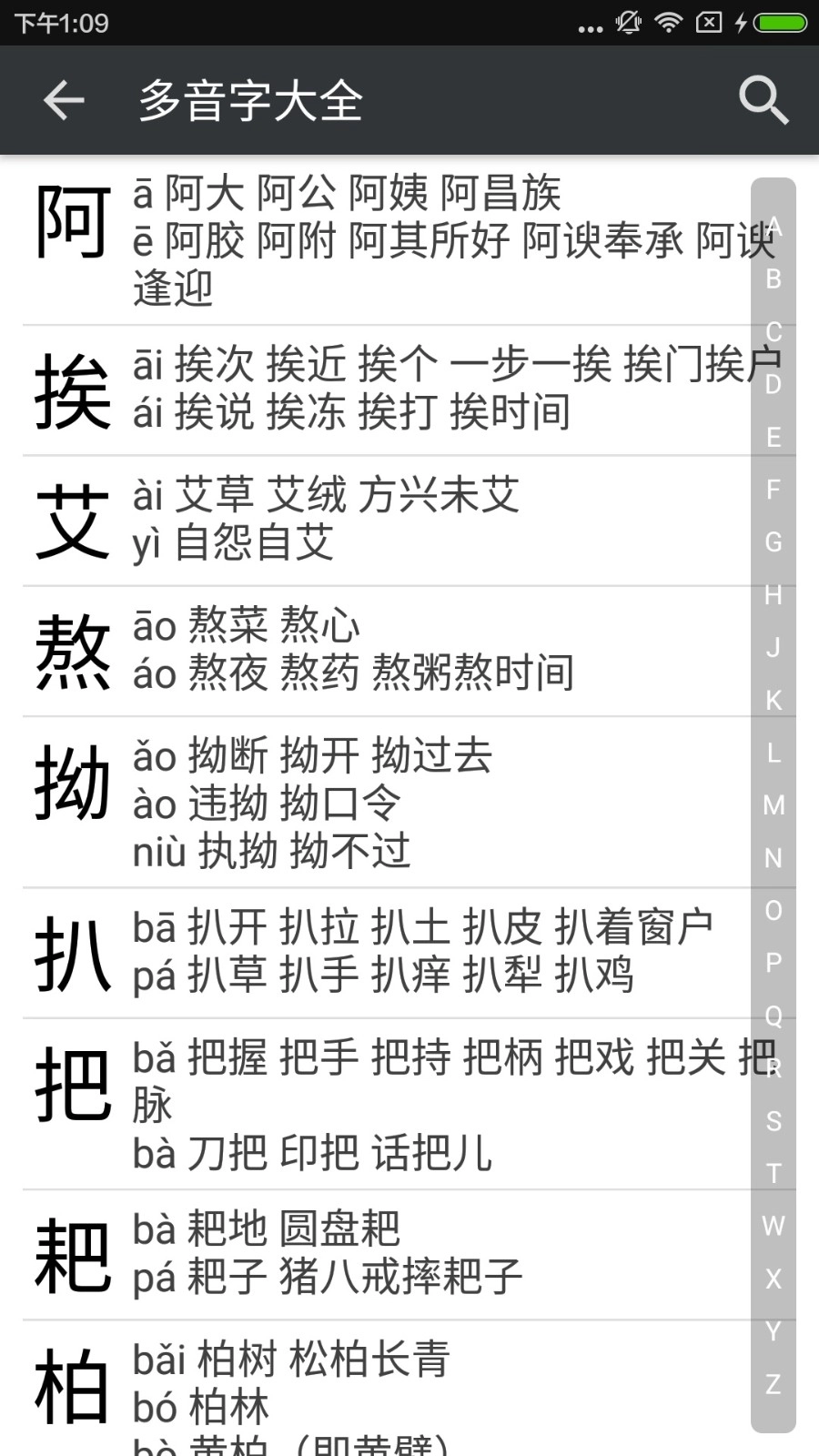Tap the message status icon
The height and width of the screenshot is (1456, 819).
(708, 23)
